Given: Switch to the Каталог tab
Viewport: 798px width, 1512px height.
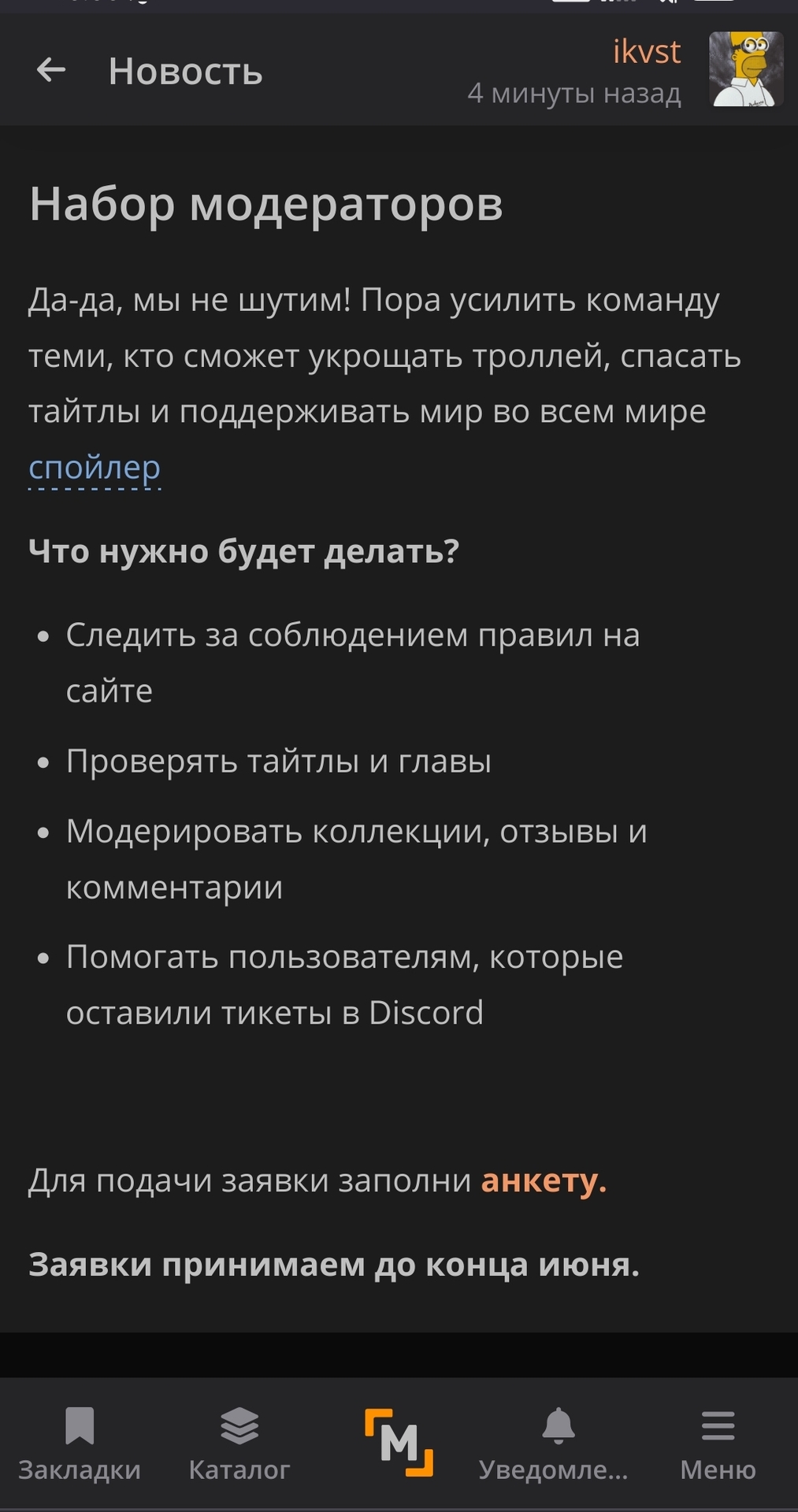Looking at the screenshot, I should [239, 1444].
